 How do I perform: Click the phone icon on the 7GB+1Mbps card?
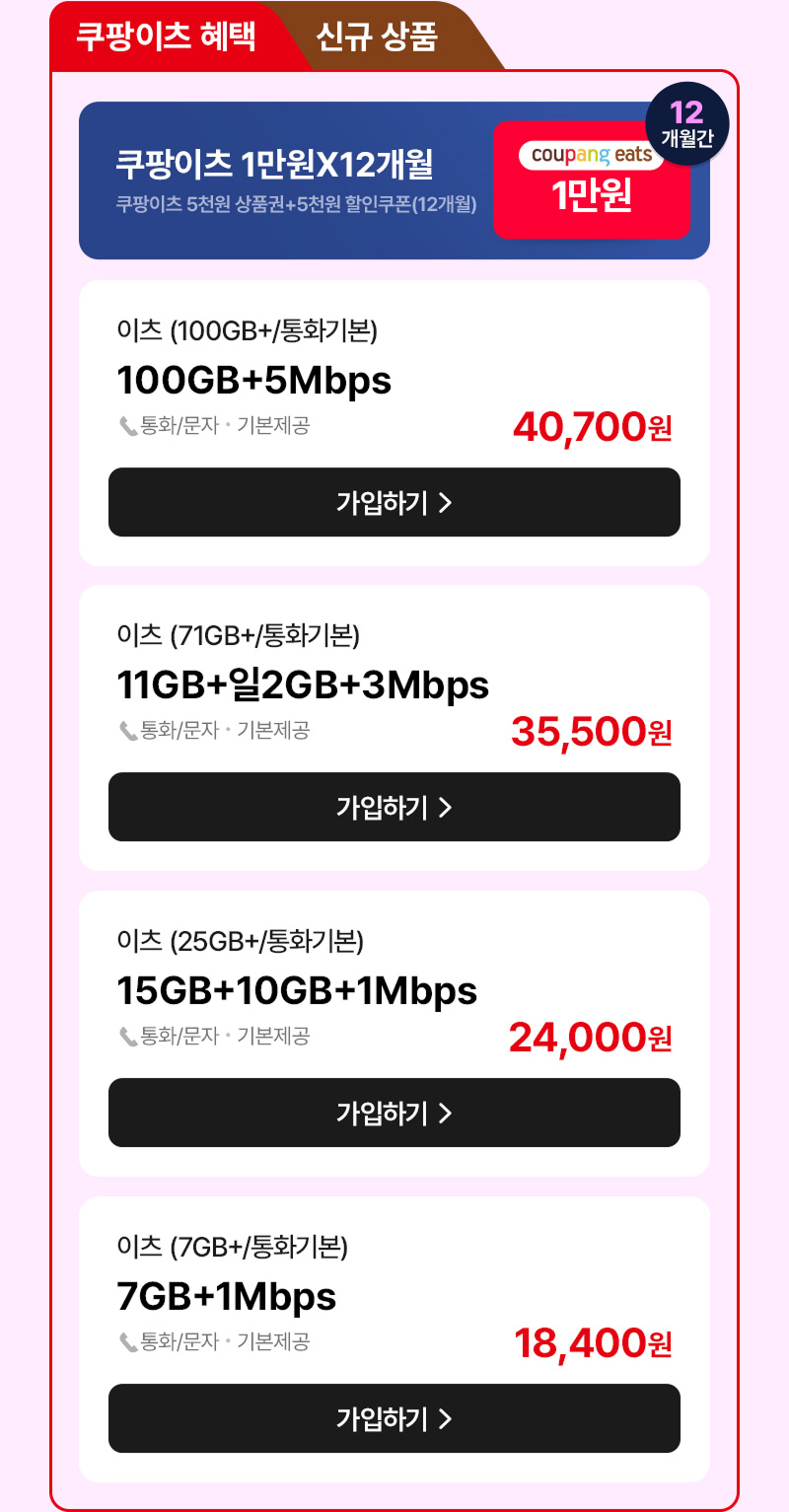point(126,1341)
